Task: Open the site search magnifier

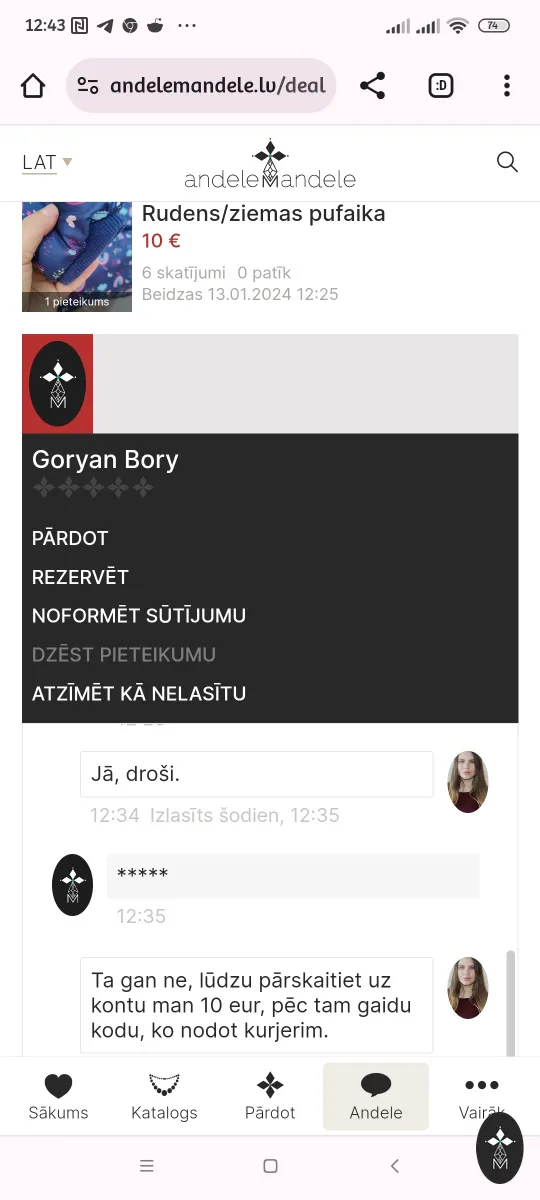Action: coord(507,162)
